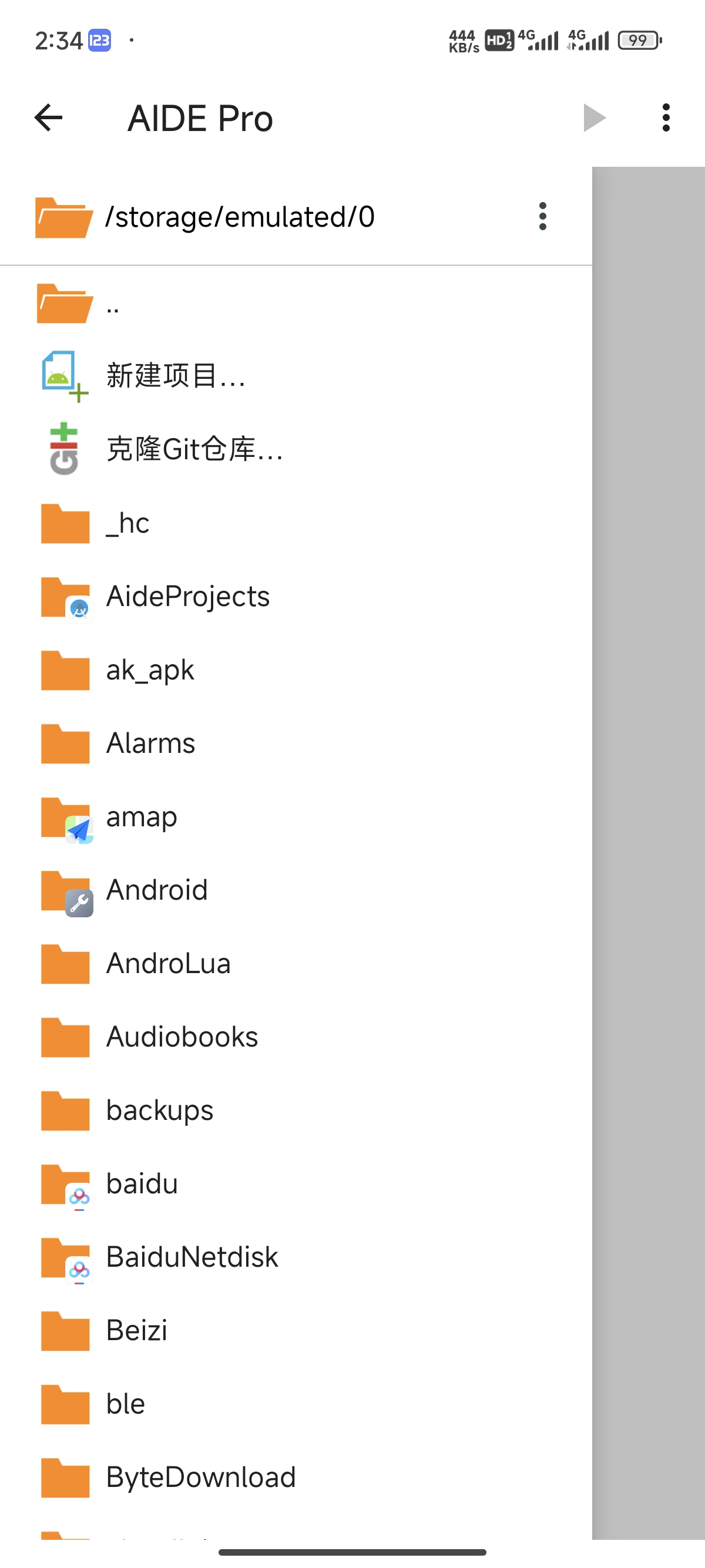Open the baidu folder
This screenshot has width=705, height=1568.
(x=142, y=1184)
